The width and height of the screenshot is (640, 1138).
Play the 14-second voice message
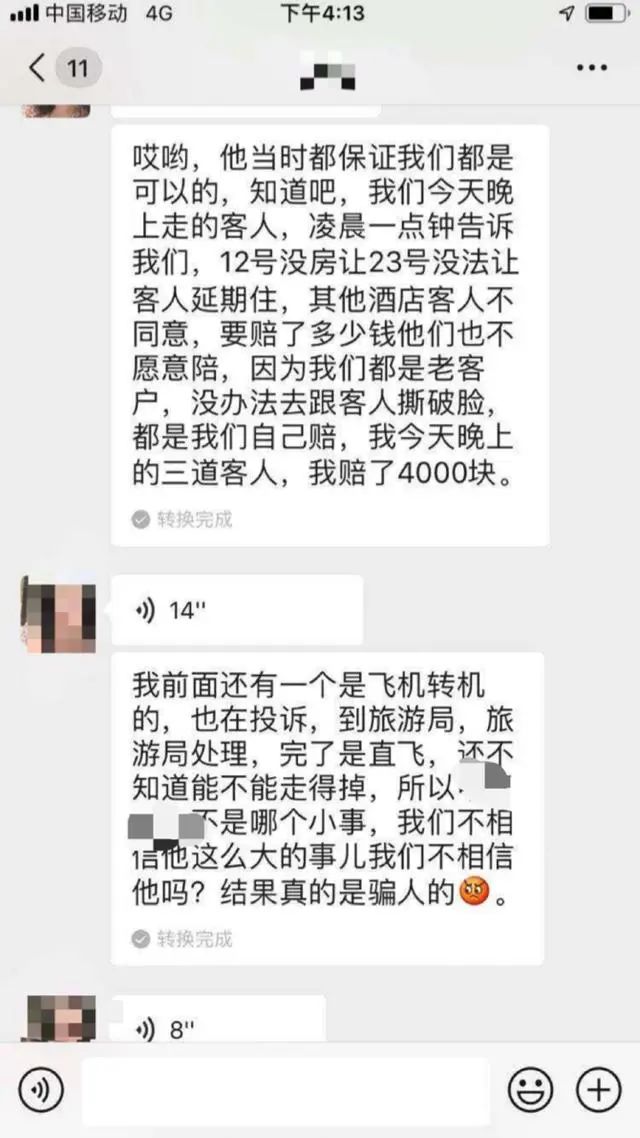coord(236,610)
